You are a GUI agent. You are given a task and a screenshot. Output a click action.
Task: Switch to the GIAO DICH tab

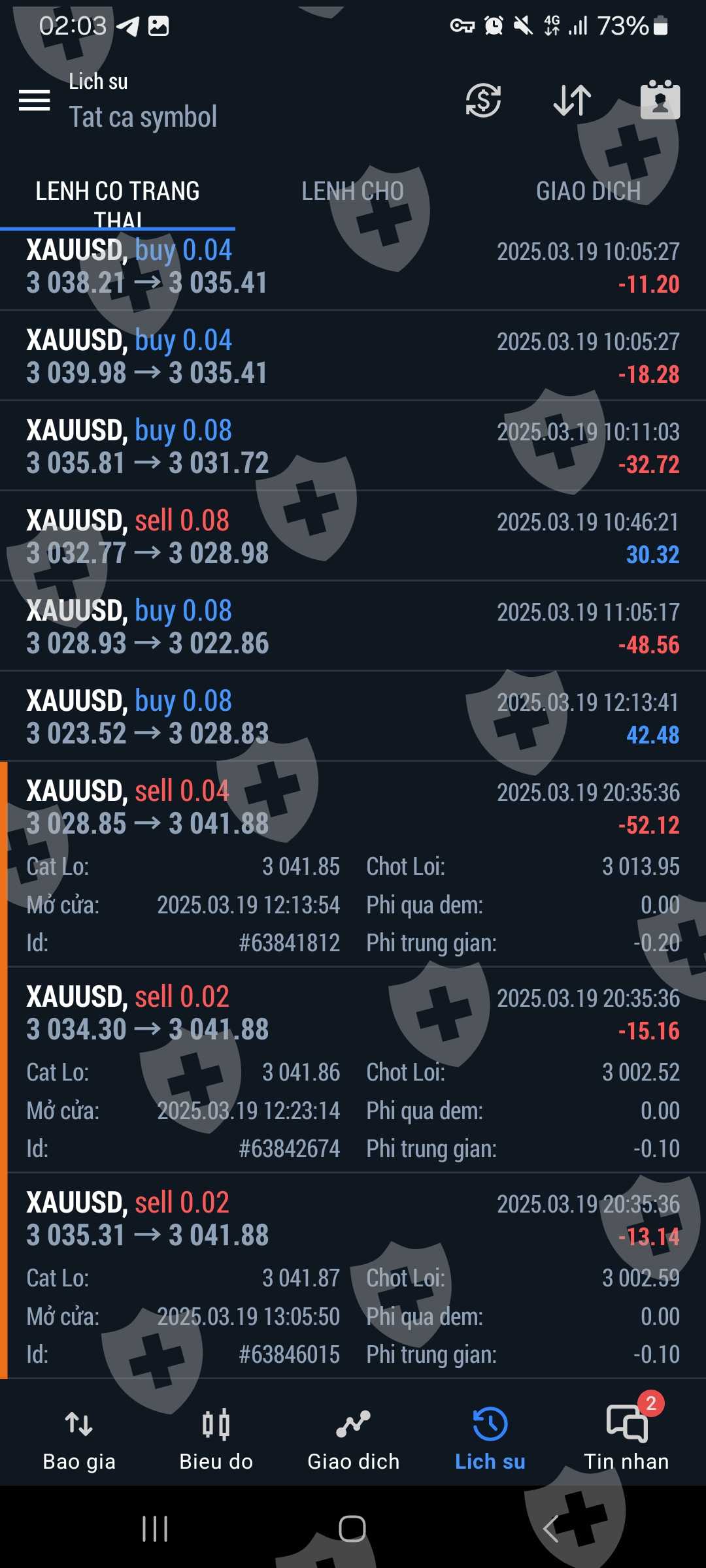click(588, 191)
